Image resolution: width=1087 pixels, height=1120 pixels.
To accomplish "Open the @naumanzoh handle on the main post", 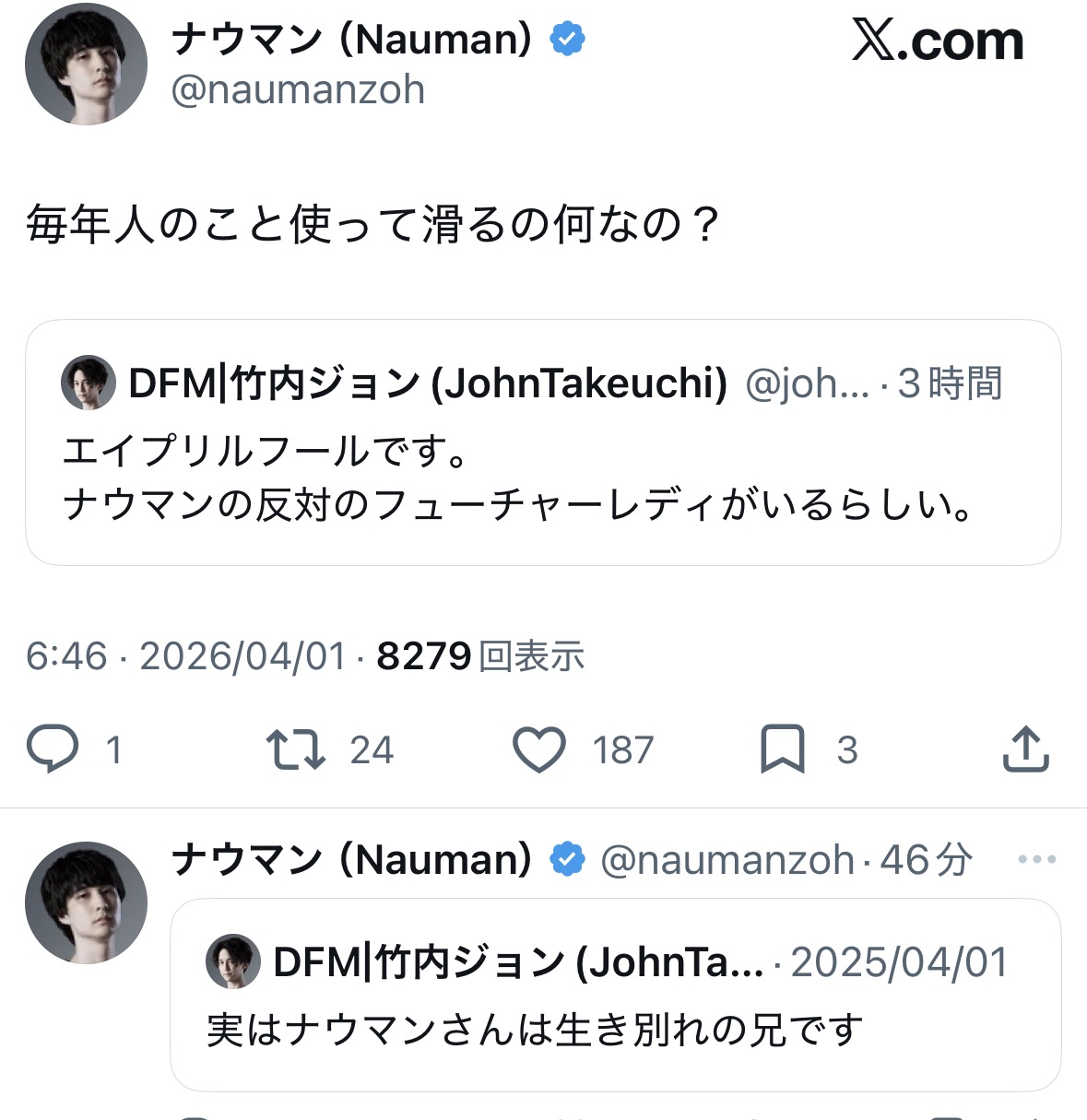I will pyautogui.click(x=298, y=90).
